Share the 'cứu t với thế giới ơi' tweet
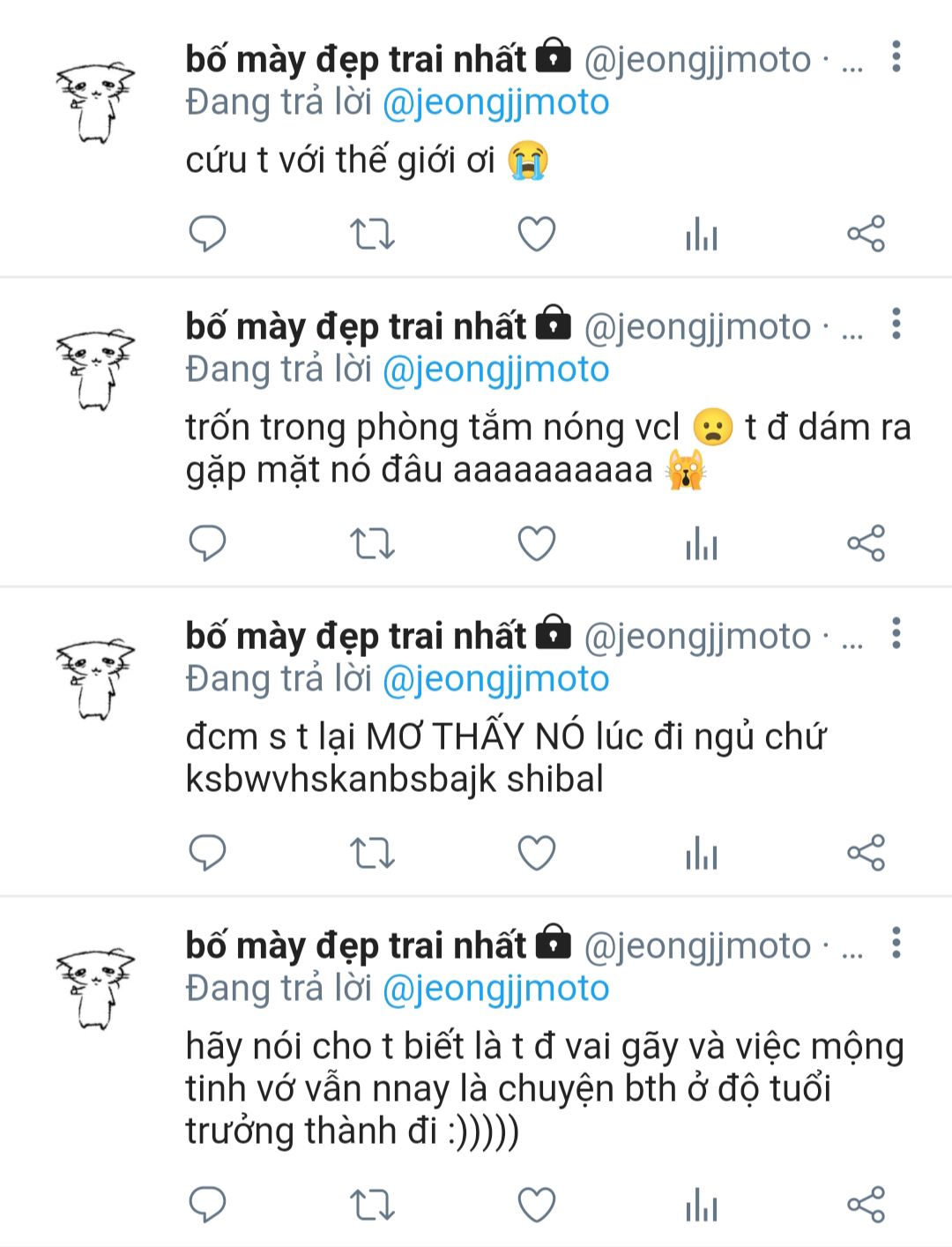 coord(866,234)
